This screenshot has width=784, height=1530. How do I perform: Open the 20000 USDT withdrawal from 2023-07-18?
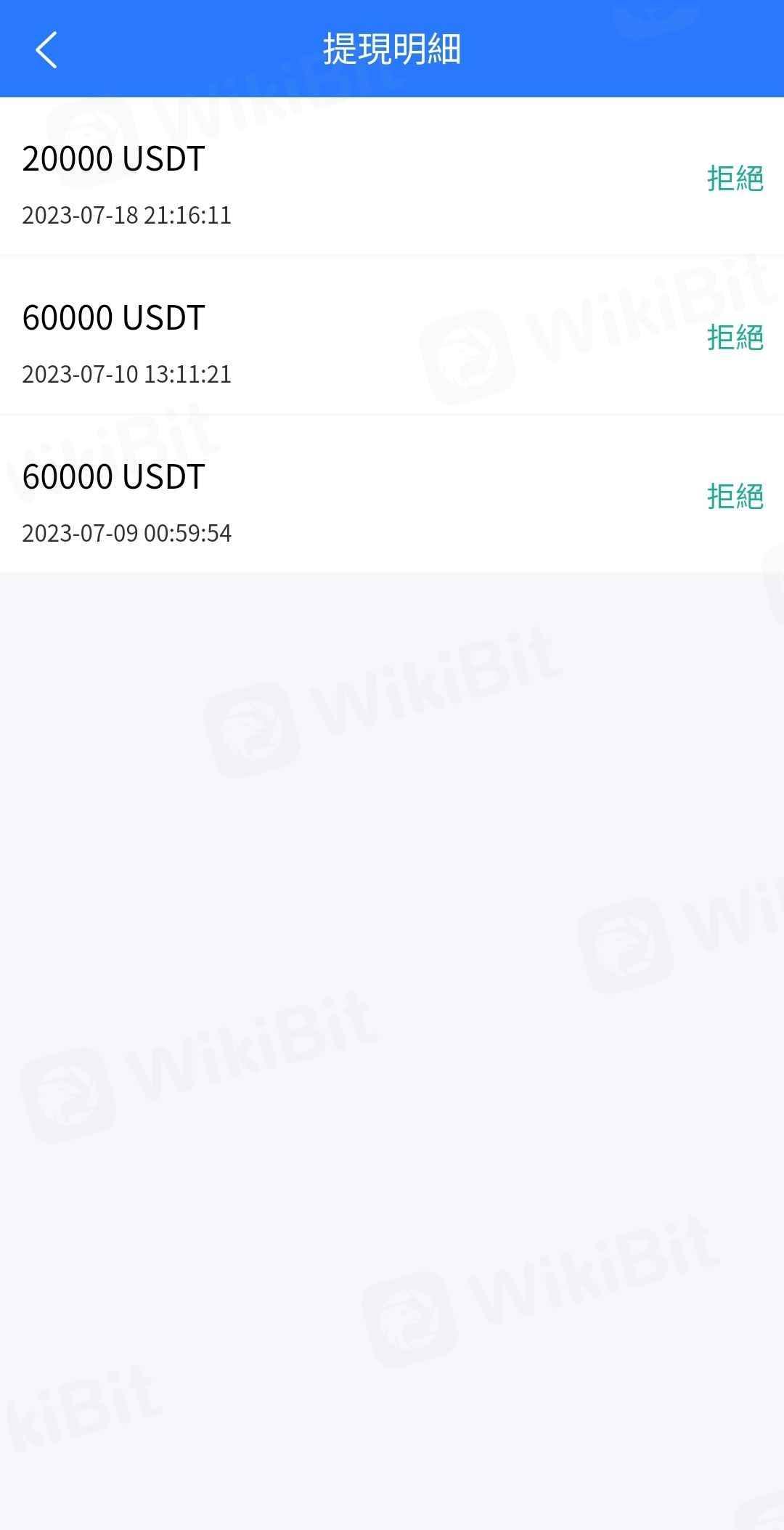click(392, 177)
